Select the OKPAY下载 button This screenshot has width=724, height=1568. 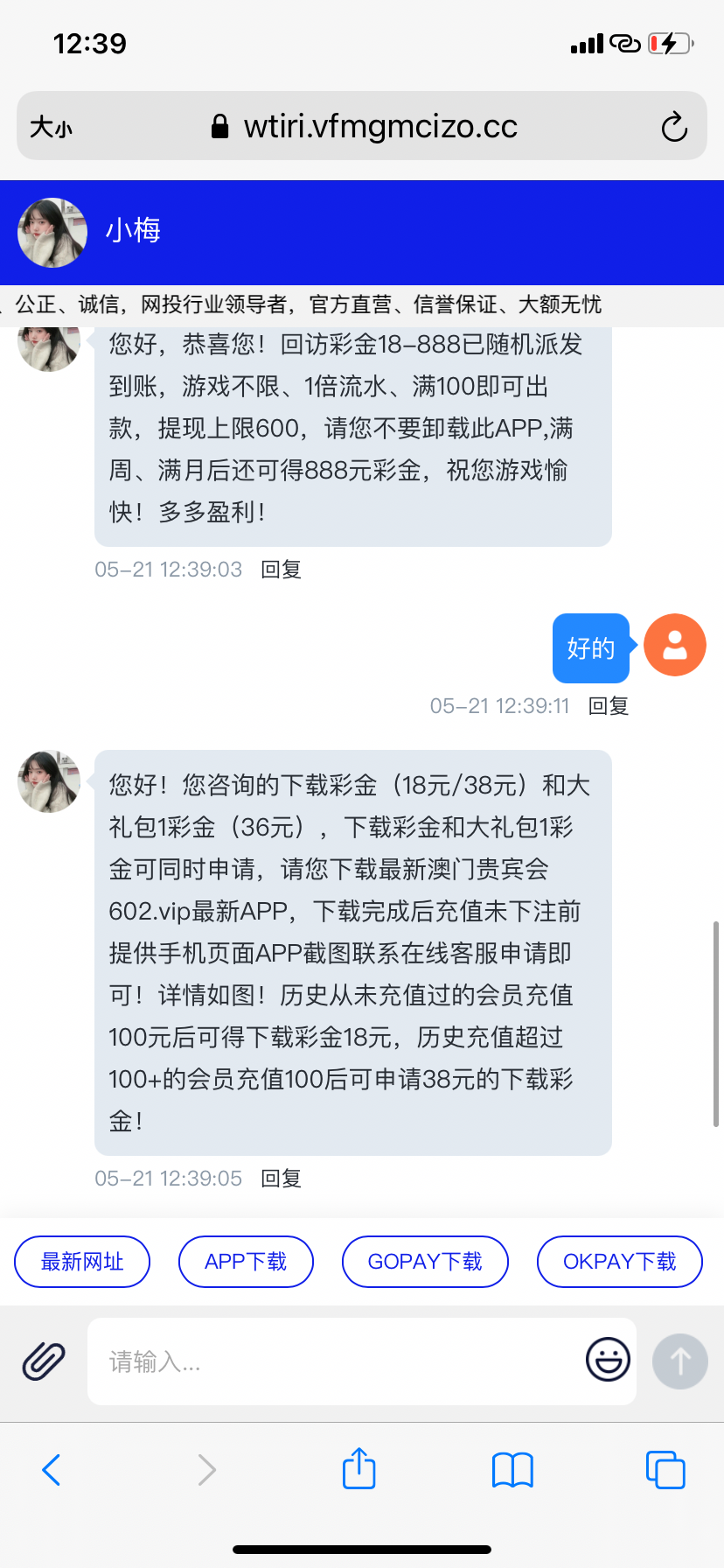tap(619, 1262)
